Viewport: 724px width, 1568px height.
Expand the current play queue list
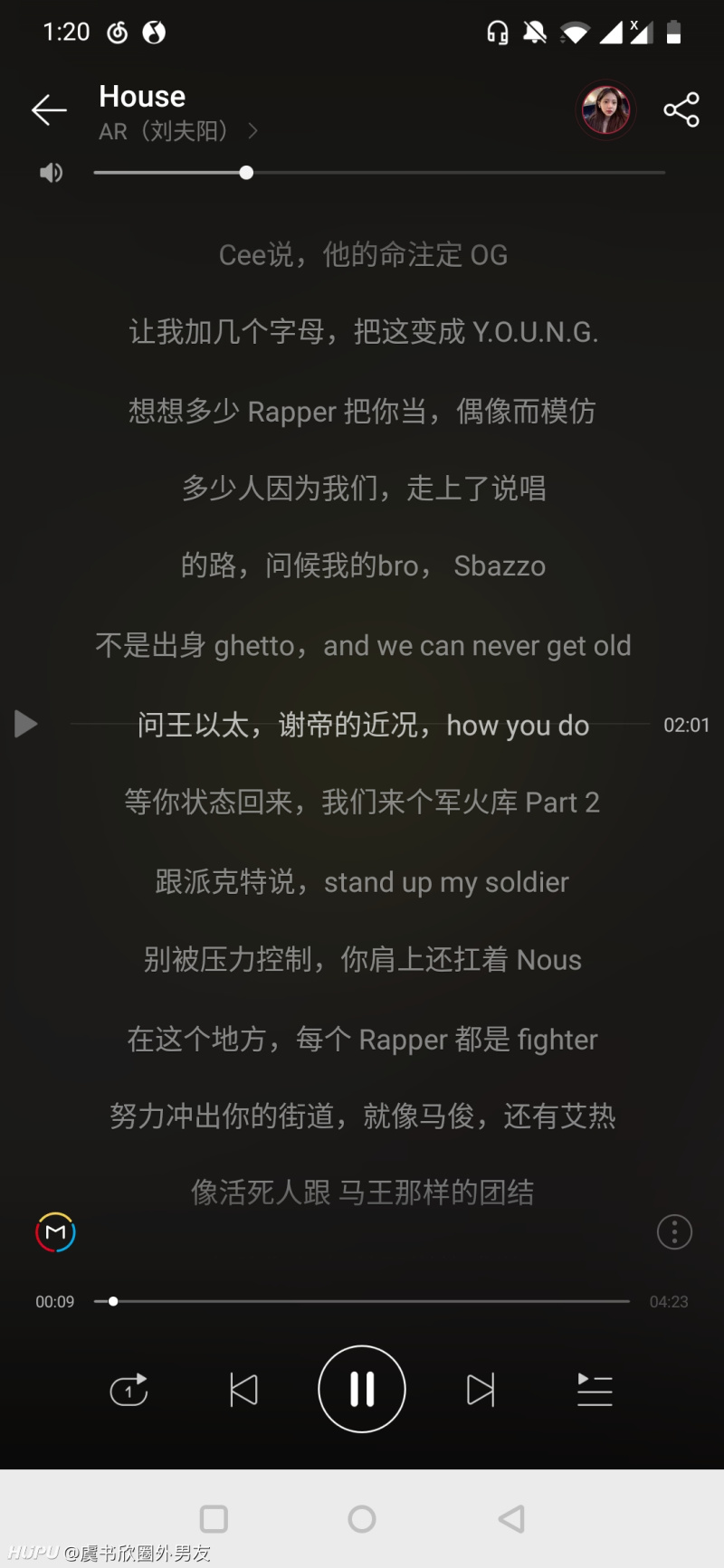pos(595,1390)
